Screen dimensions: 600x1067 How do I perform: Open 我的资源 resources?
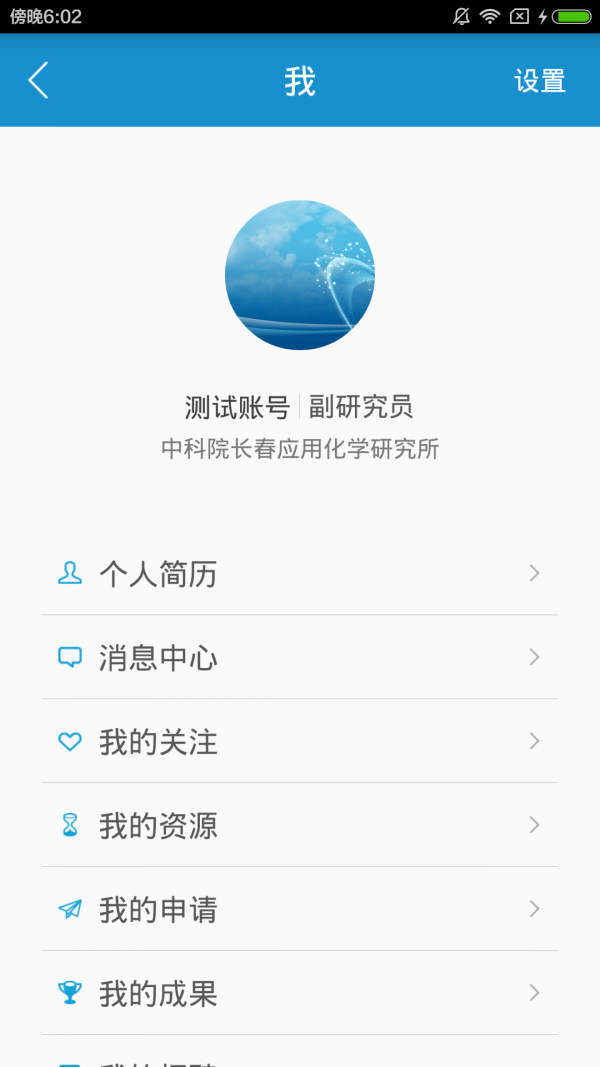pos(300,826)
